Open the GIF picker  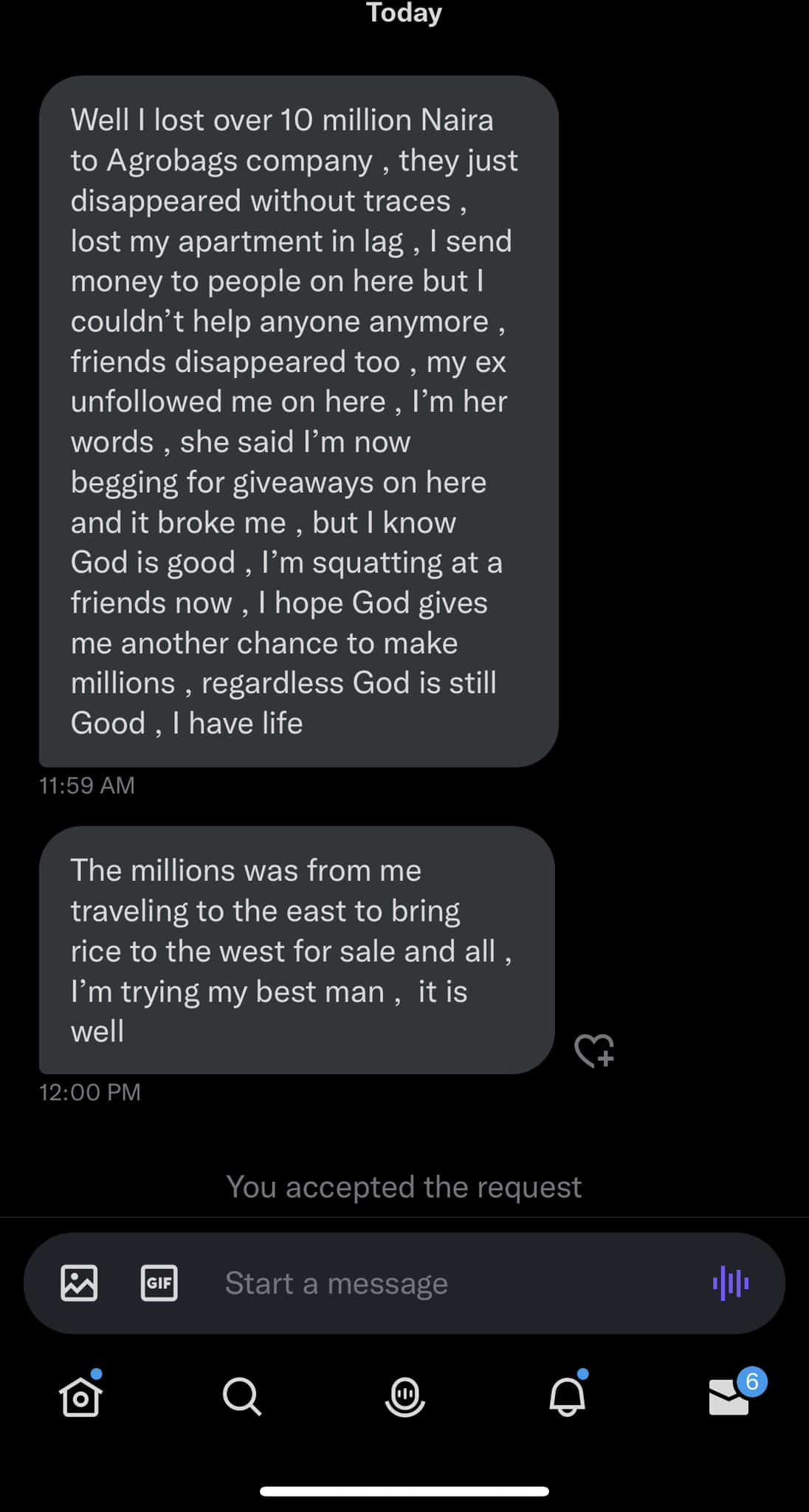(159, 1282)
